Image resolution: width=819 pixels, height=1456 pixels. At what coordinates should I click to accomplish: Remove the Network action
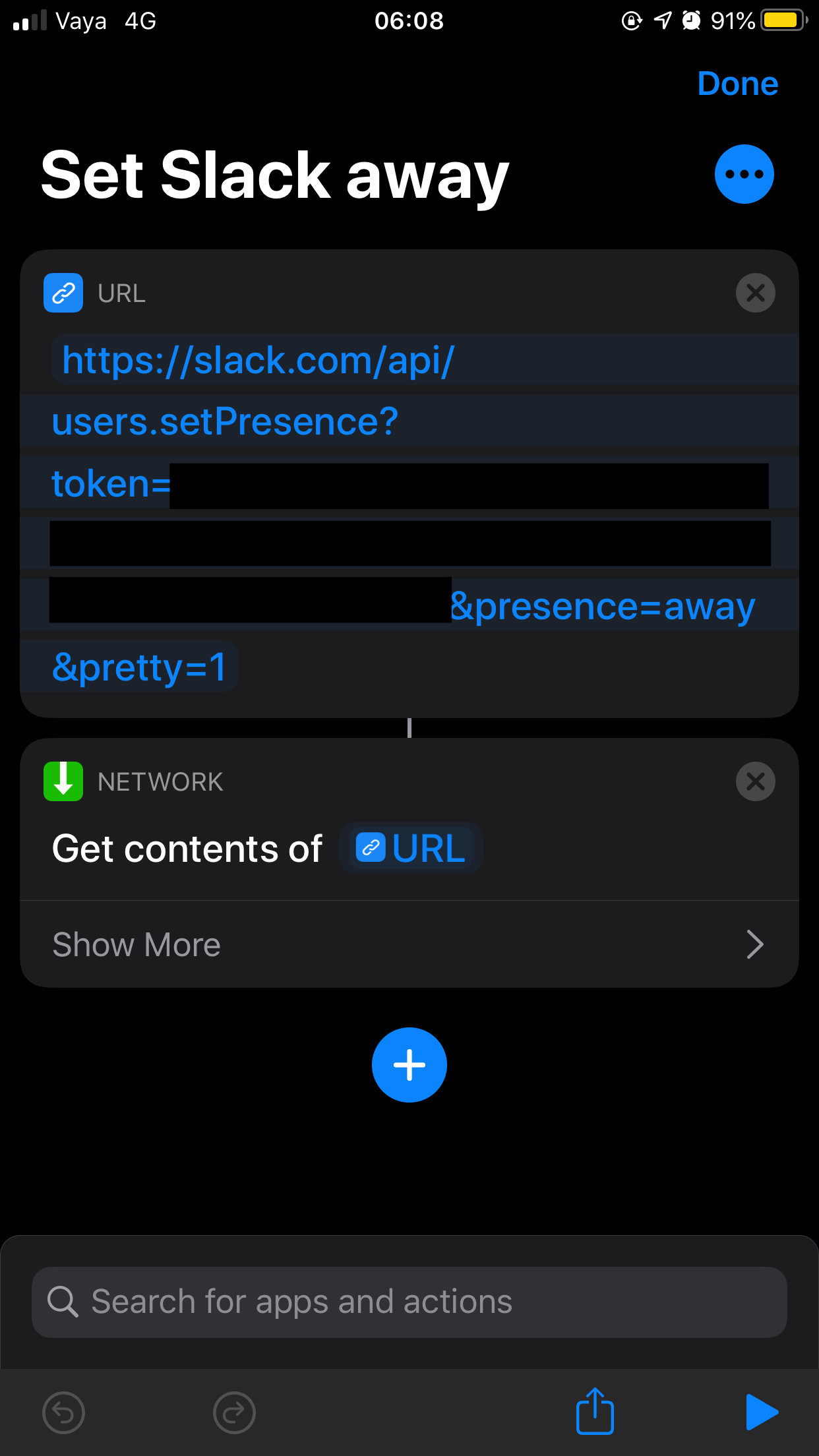point(755,781)
